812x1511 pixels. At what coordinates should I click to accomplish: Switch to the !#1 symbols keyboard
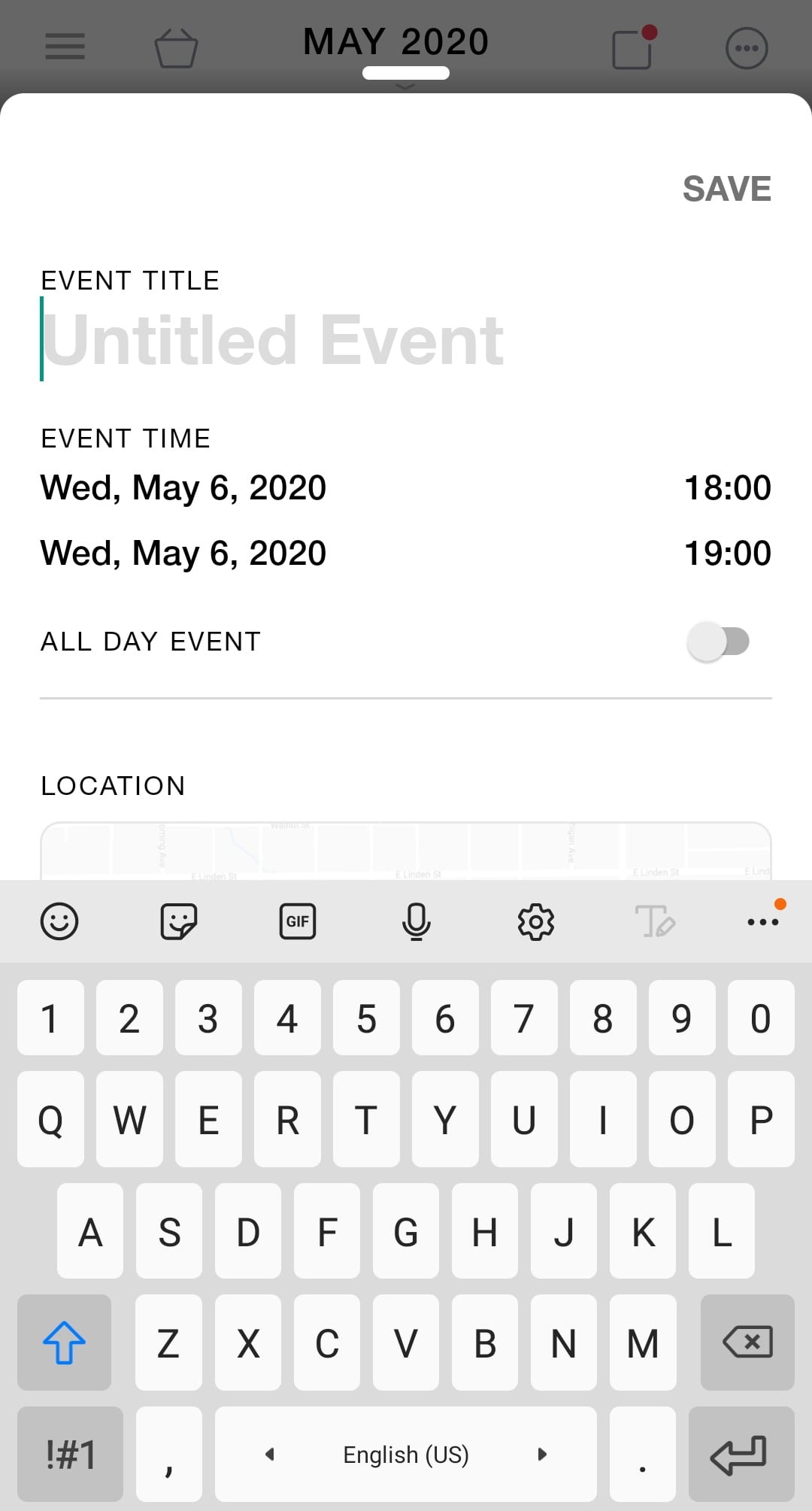point(70,1454)
